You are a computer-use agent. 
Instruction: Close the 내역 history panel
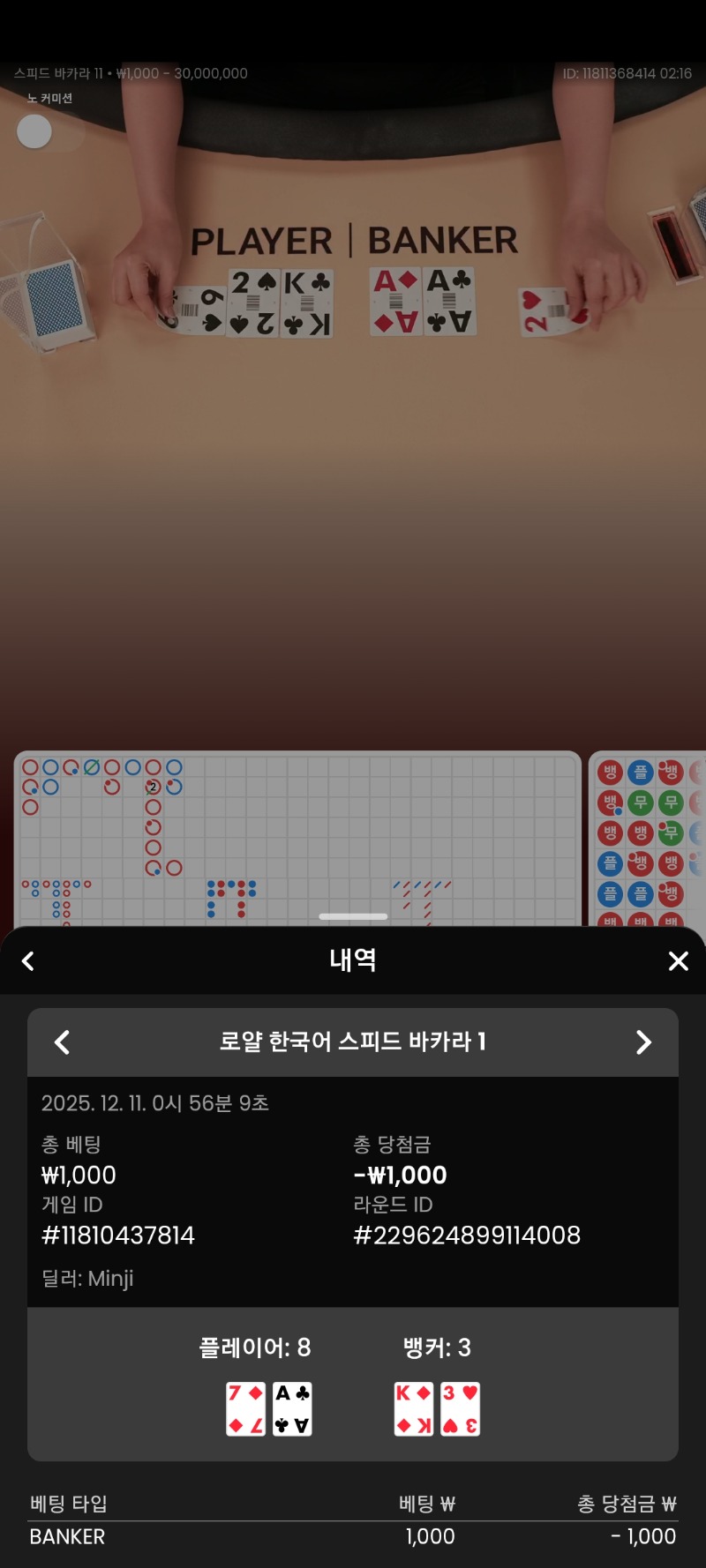point(678,961)
